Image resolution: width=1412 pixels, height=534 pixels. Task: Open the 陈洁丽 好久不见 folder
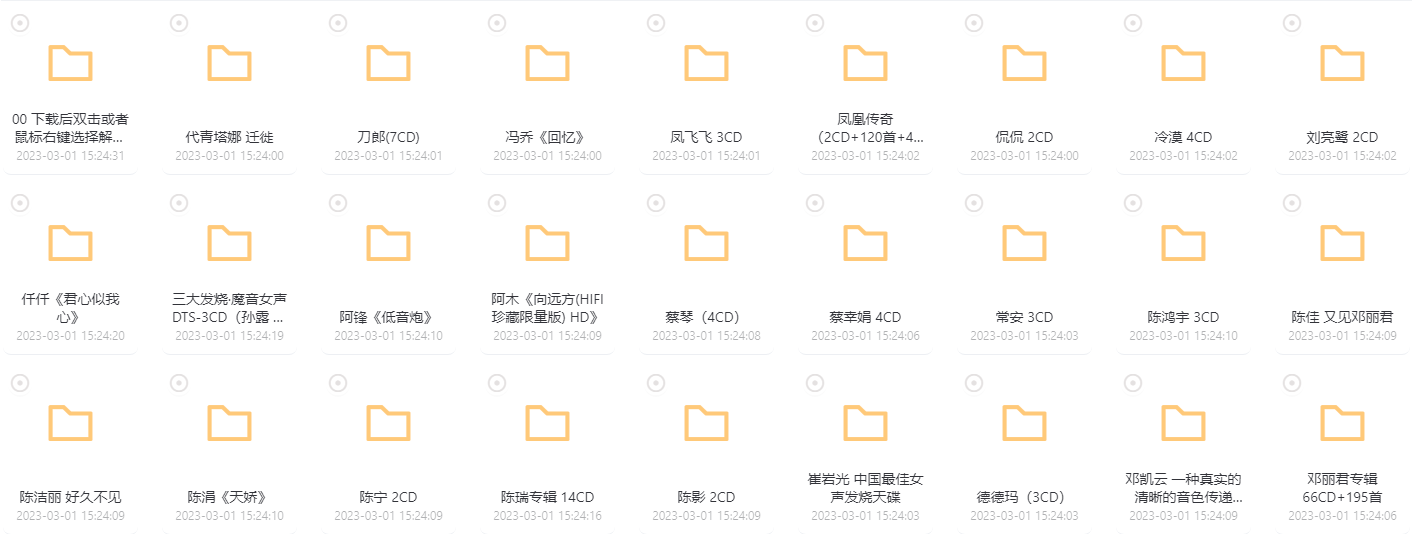[70, 424]
